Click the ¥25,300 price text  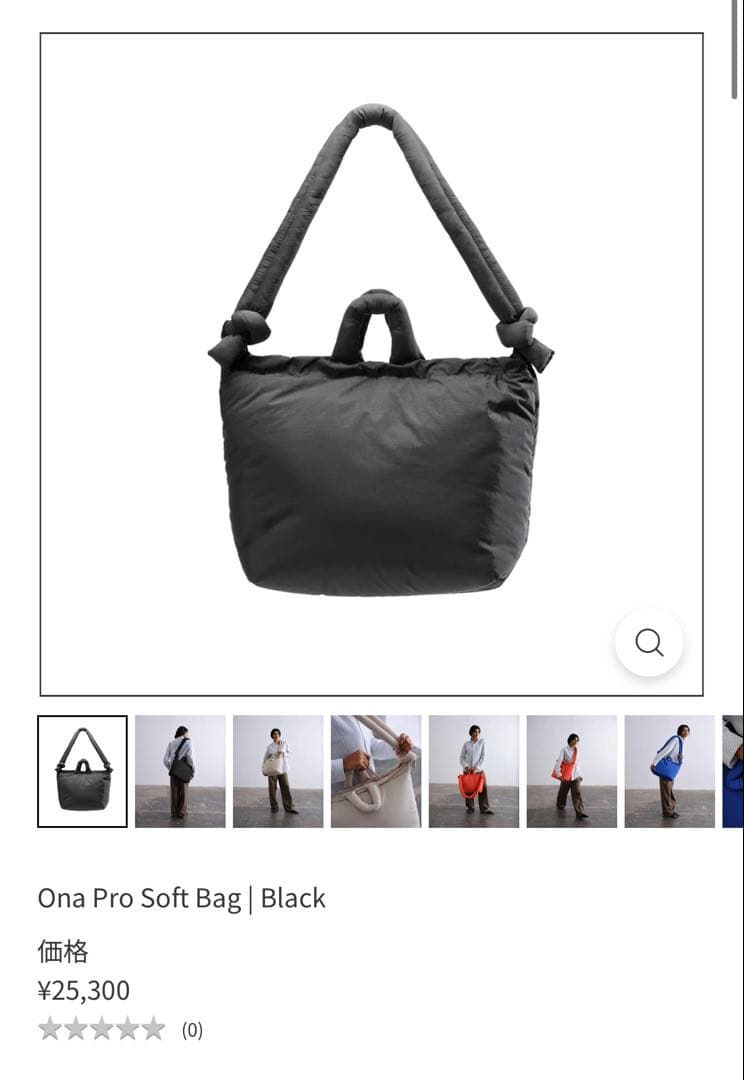[x=84, y=991]
